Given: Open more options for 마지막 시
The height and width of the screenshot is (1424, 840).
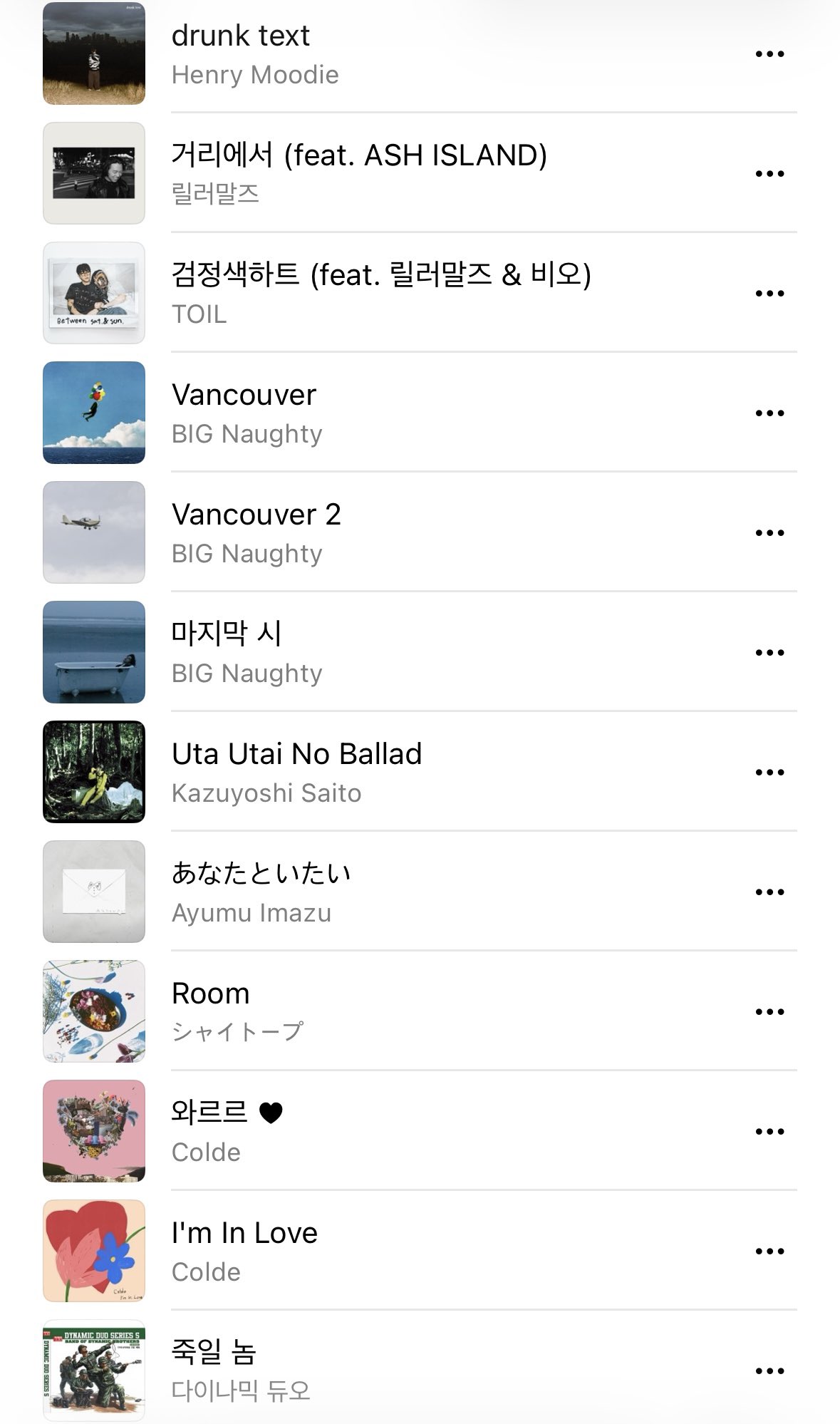Looking at the screenshot, I should [769, 653].
